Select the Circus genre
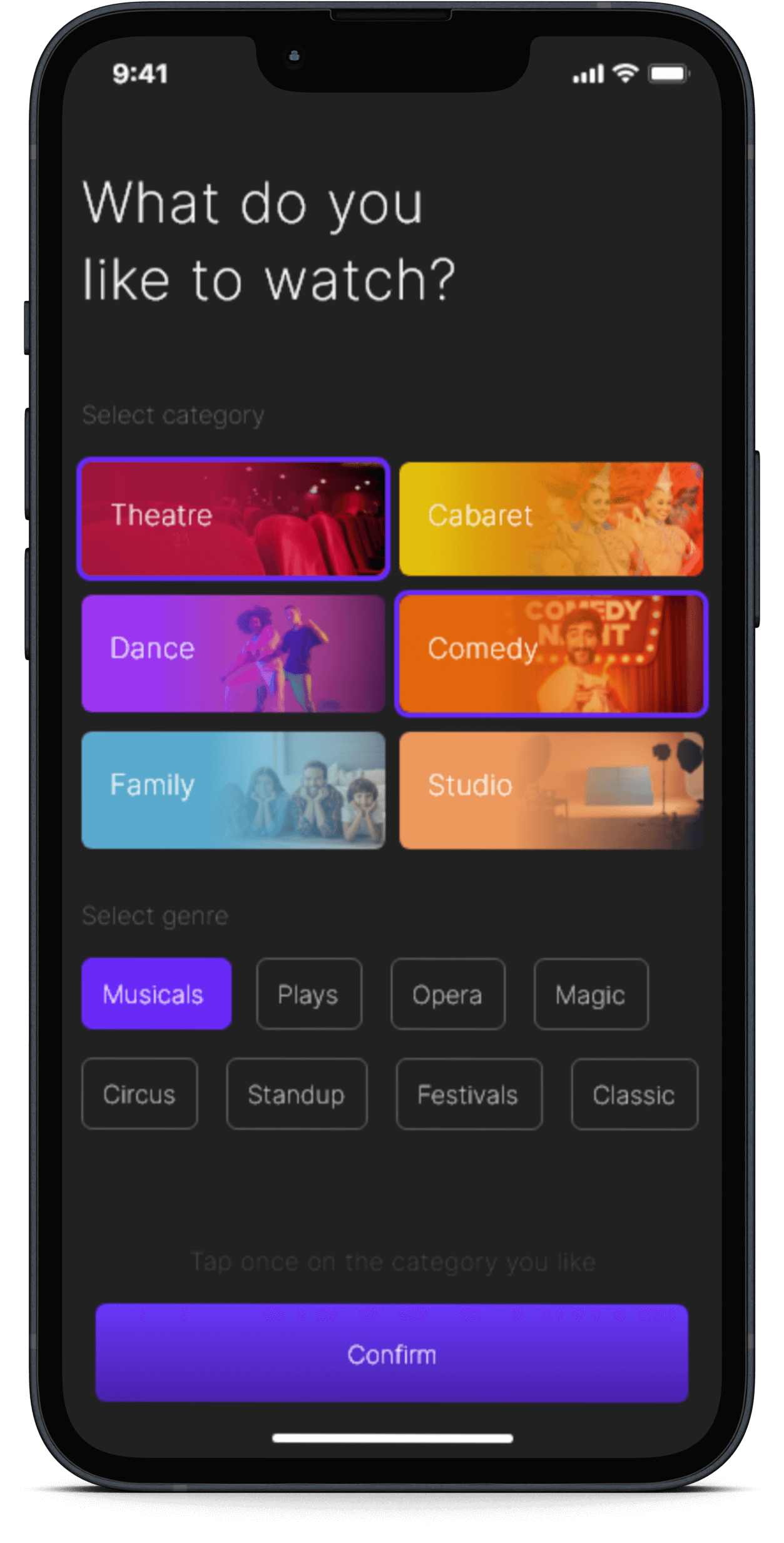 click(140, 1094)
